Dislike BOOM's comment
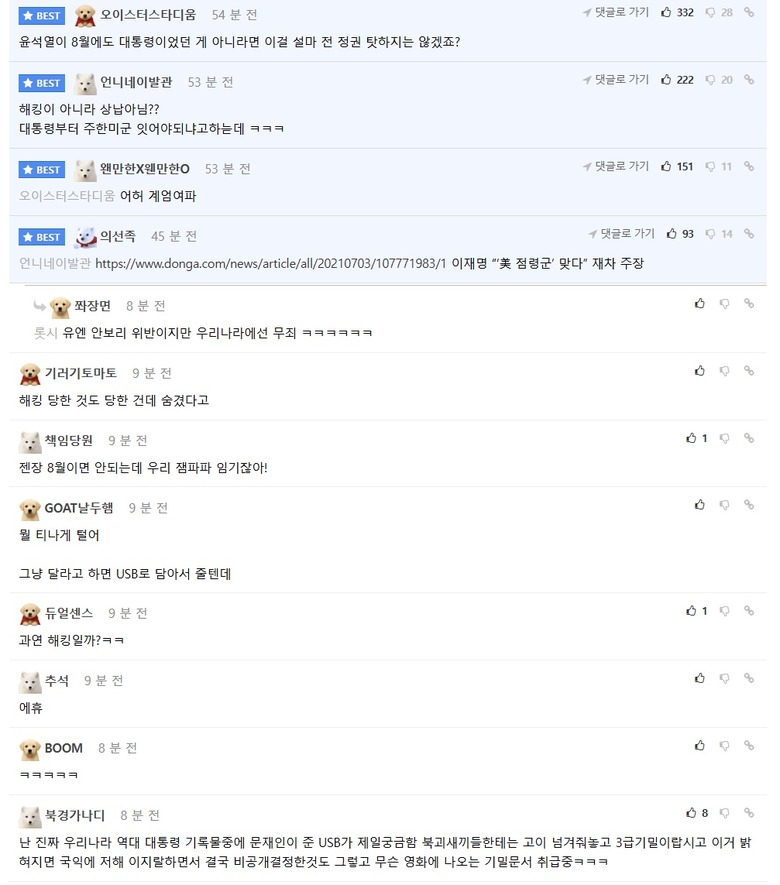 724,746
